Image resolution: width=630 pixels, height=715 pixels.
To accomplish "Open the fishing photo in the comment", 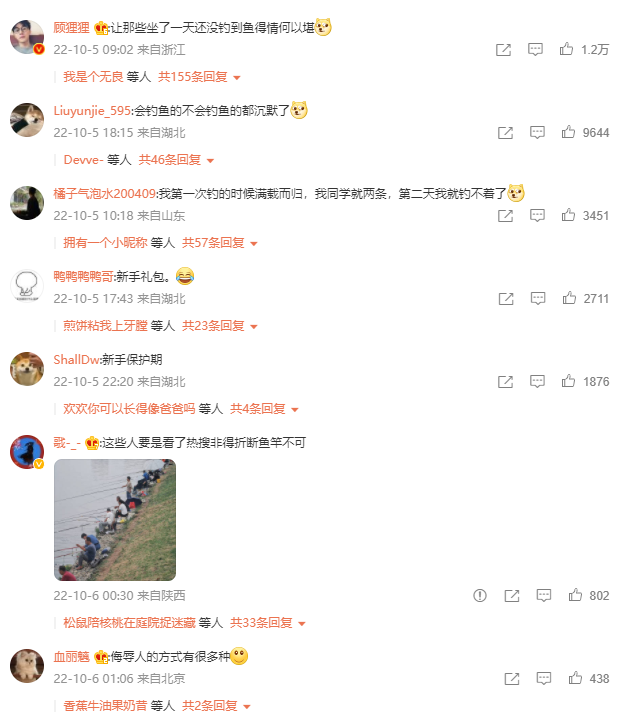I will (x=114, y=520).
